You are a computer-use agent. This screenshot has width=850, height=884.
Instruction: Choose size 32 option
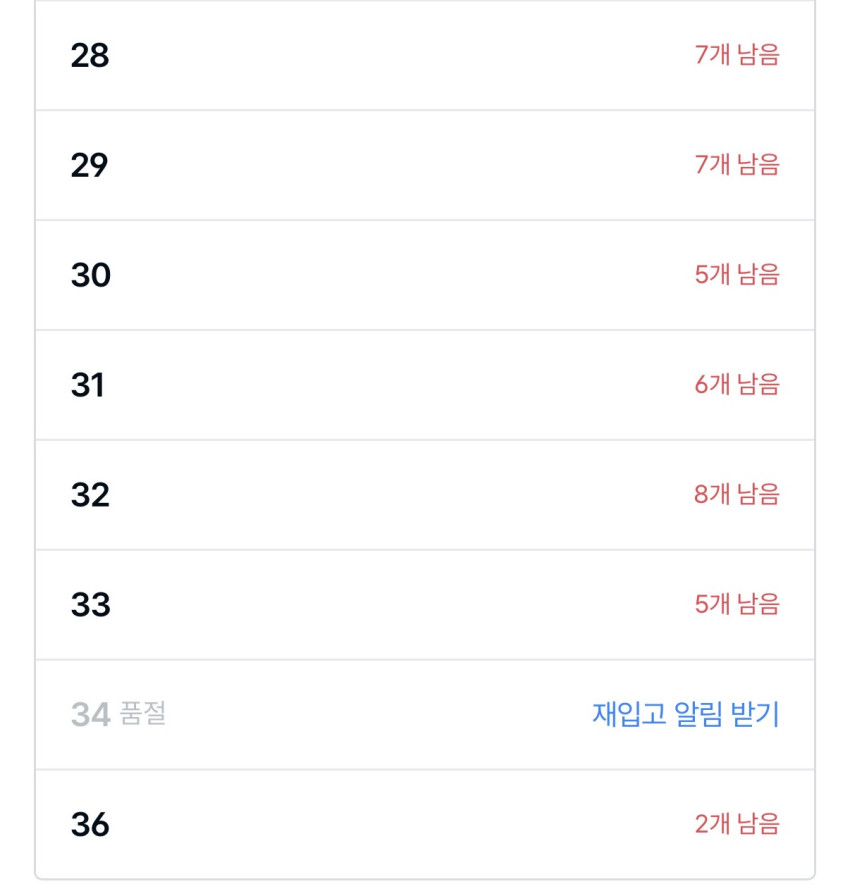[x=425, y=495]
